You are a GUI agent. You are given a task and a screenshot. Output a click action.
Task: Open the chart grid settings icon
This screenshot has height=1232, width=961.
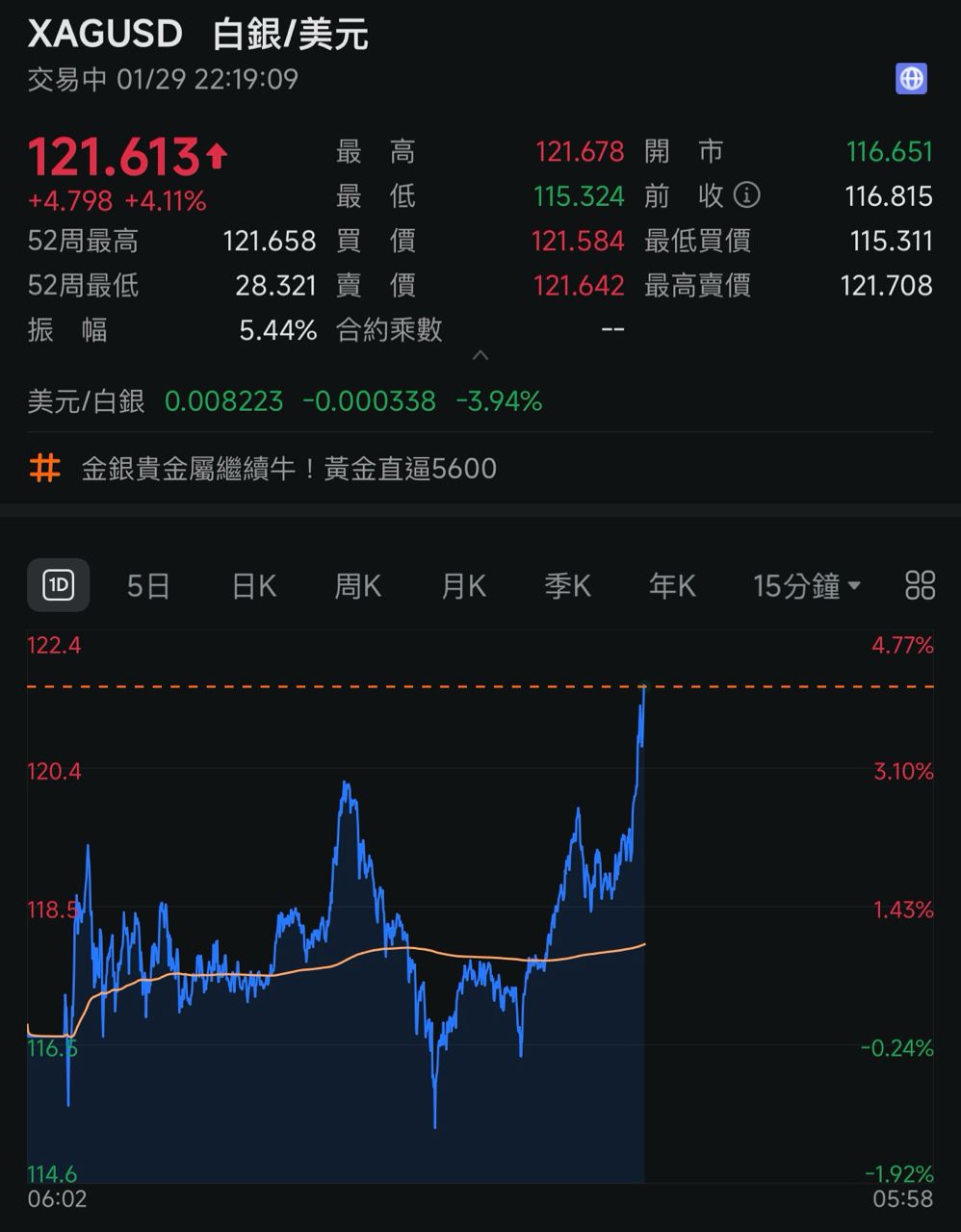tap(920, 585)
